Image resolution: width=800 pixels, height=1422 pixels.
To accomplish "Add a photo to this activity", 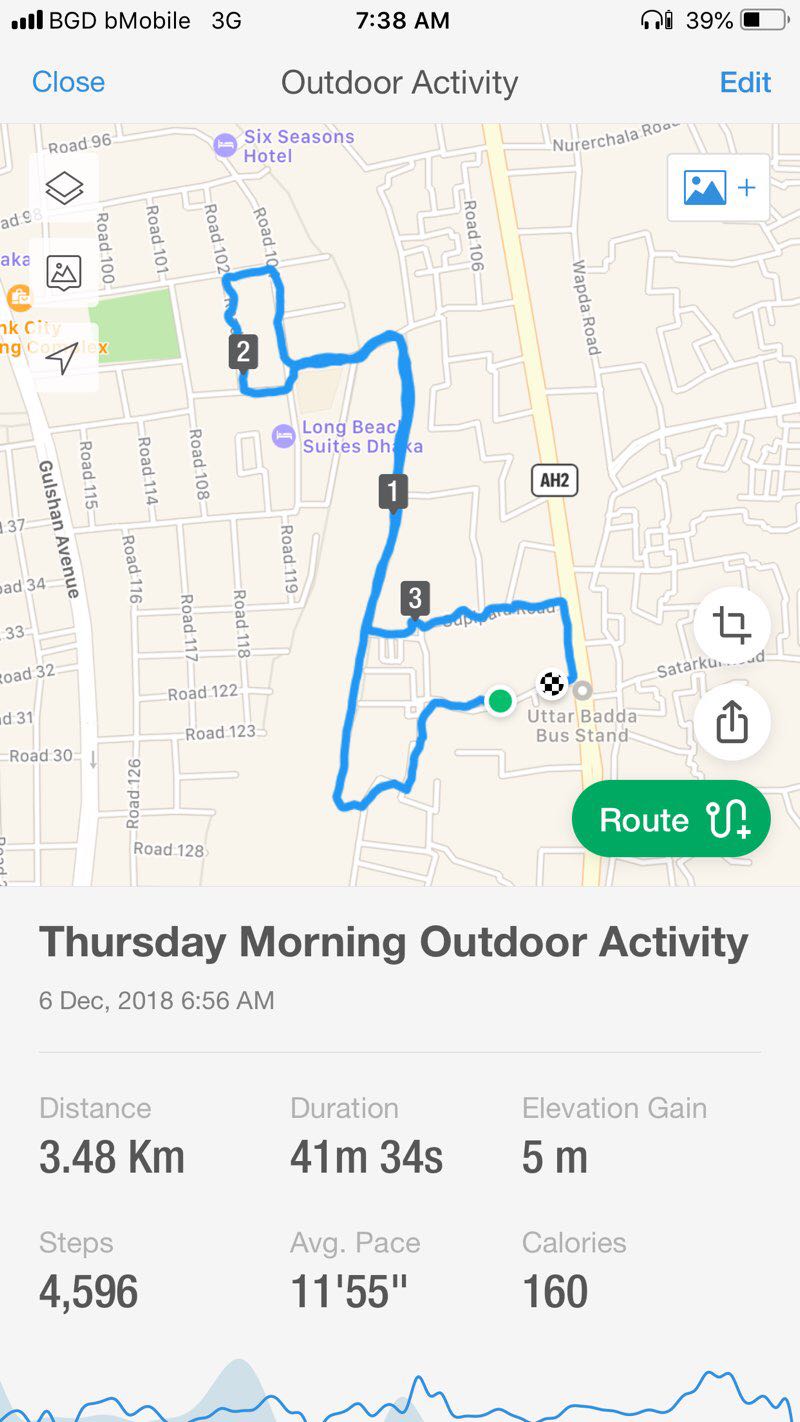I will (x=719, y=188).
